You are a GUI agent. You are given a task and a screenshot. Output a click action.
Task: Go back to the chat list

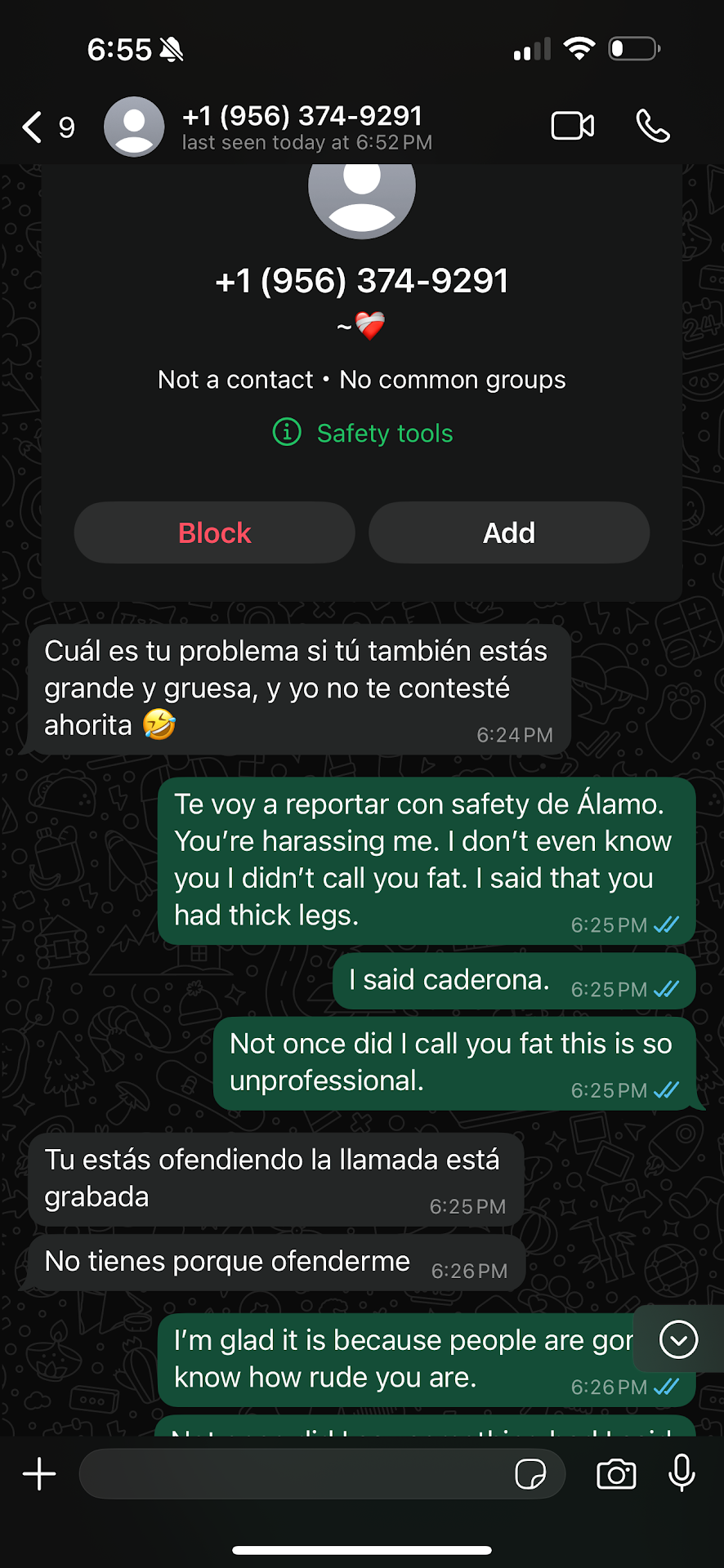[x=34, y=127]
